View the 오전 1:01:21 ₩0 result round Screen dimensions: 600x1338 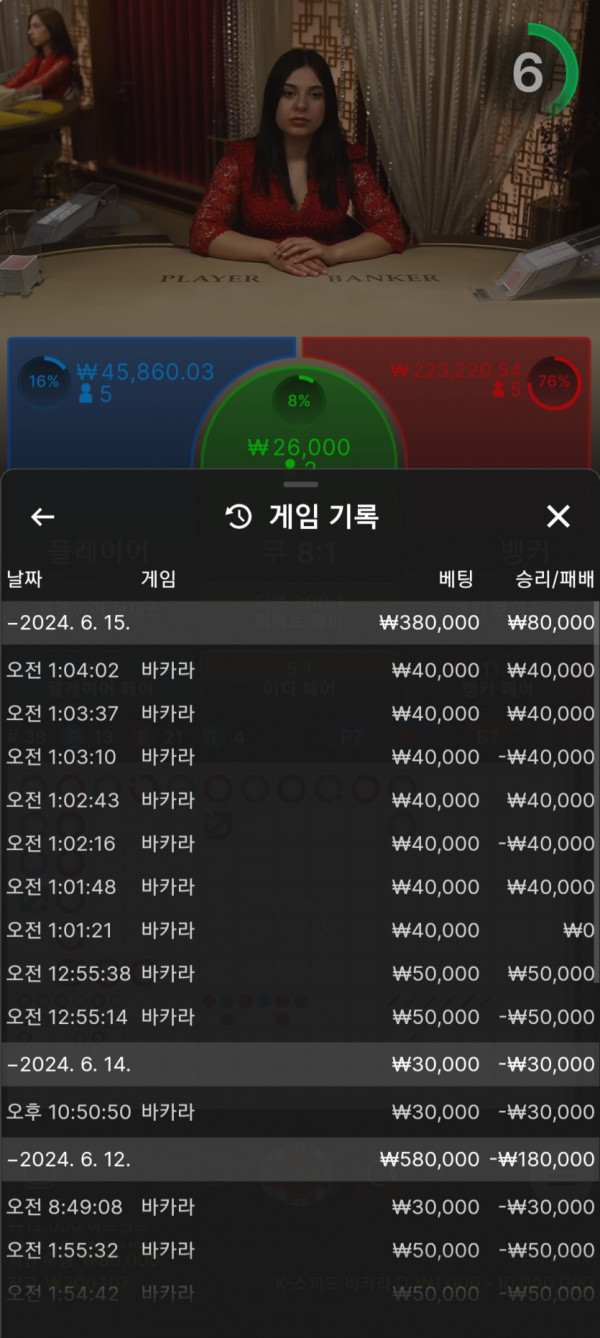(300, 930)
